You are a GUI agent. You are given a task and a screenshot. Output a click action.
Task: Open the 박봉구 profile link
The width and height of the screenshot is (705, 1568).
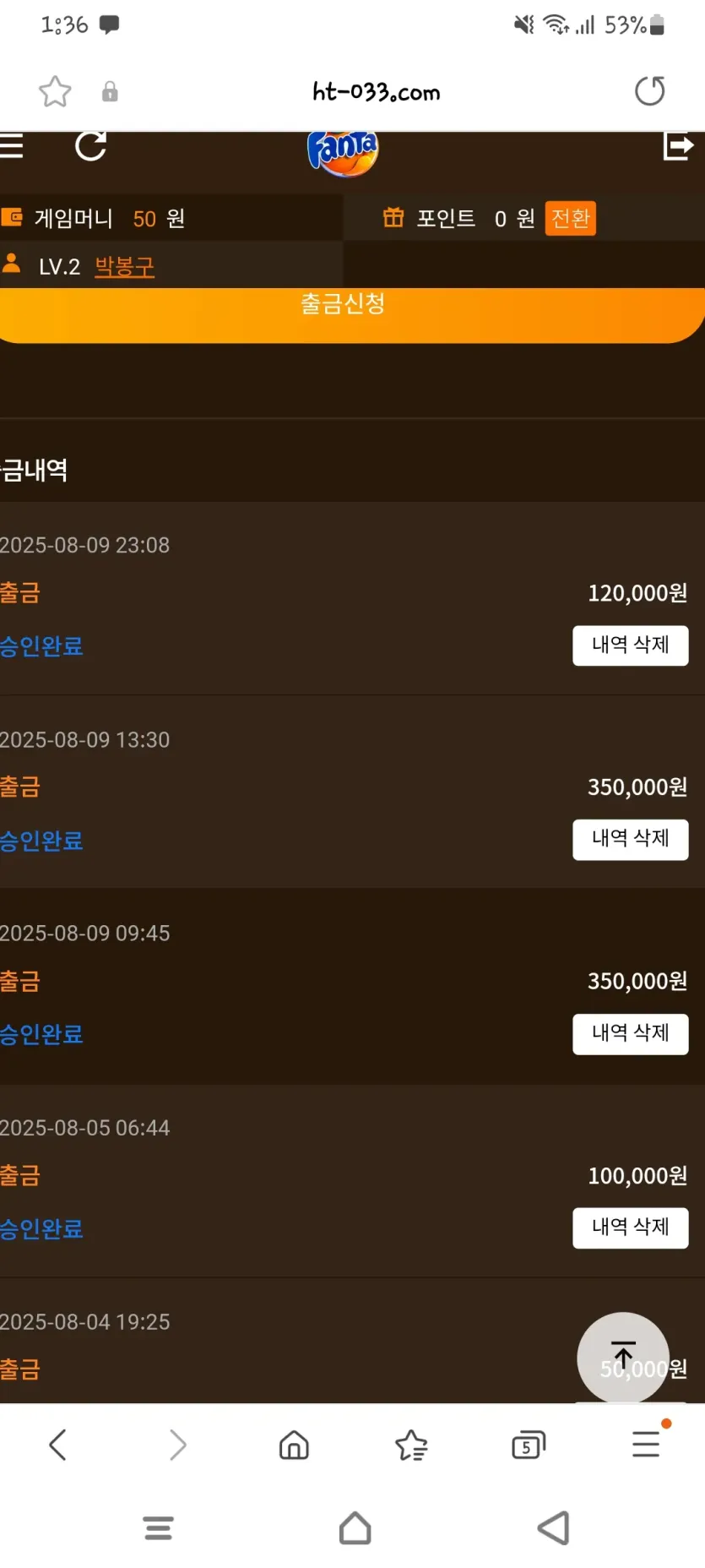click(x=124, y=267)
